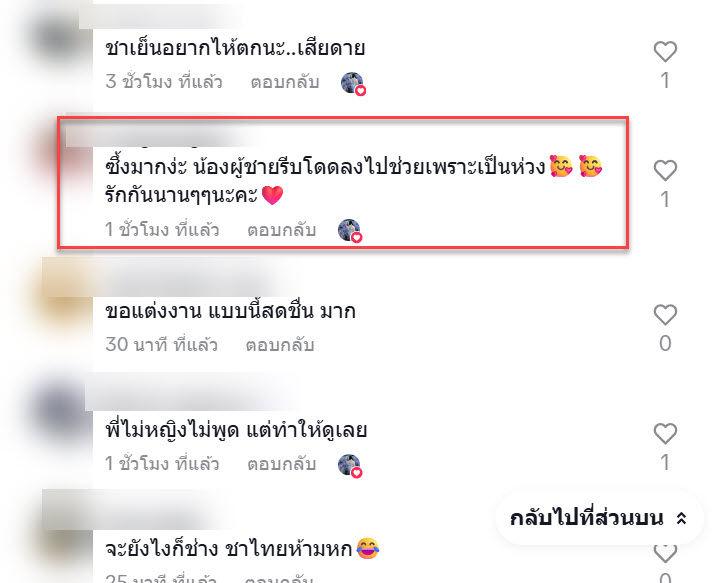Screen dimensions: 724x583
Task: Like the comment starting with "ซึ้งมากง่ะ"
Action: click(665, 170)
